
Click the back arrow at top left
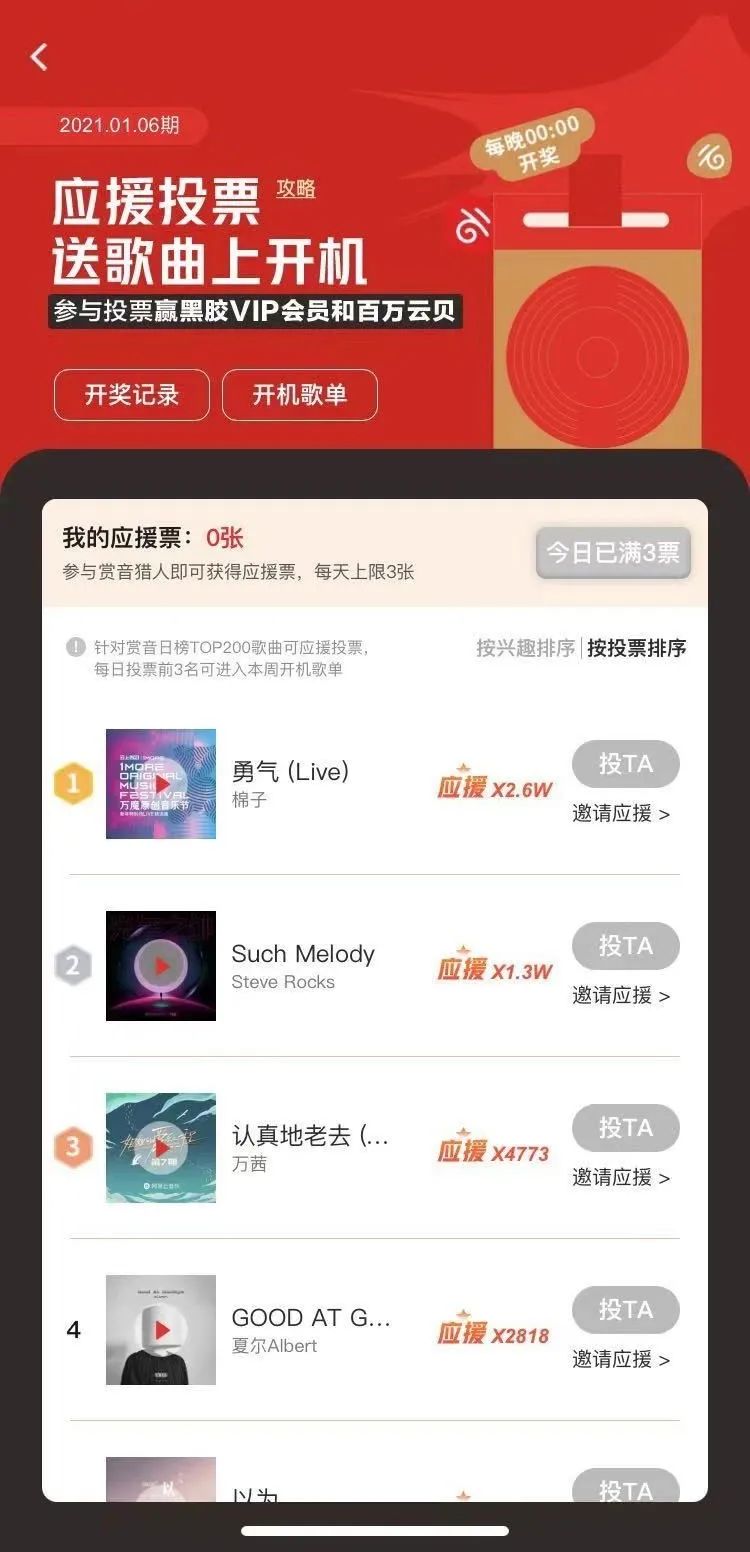39,57
